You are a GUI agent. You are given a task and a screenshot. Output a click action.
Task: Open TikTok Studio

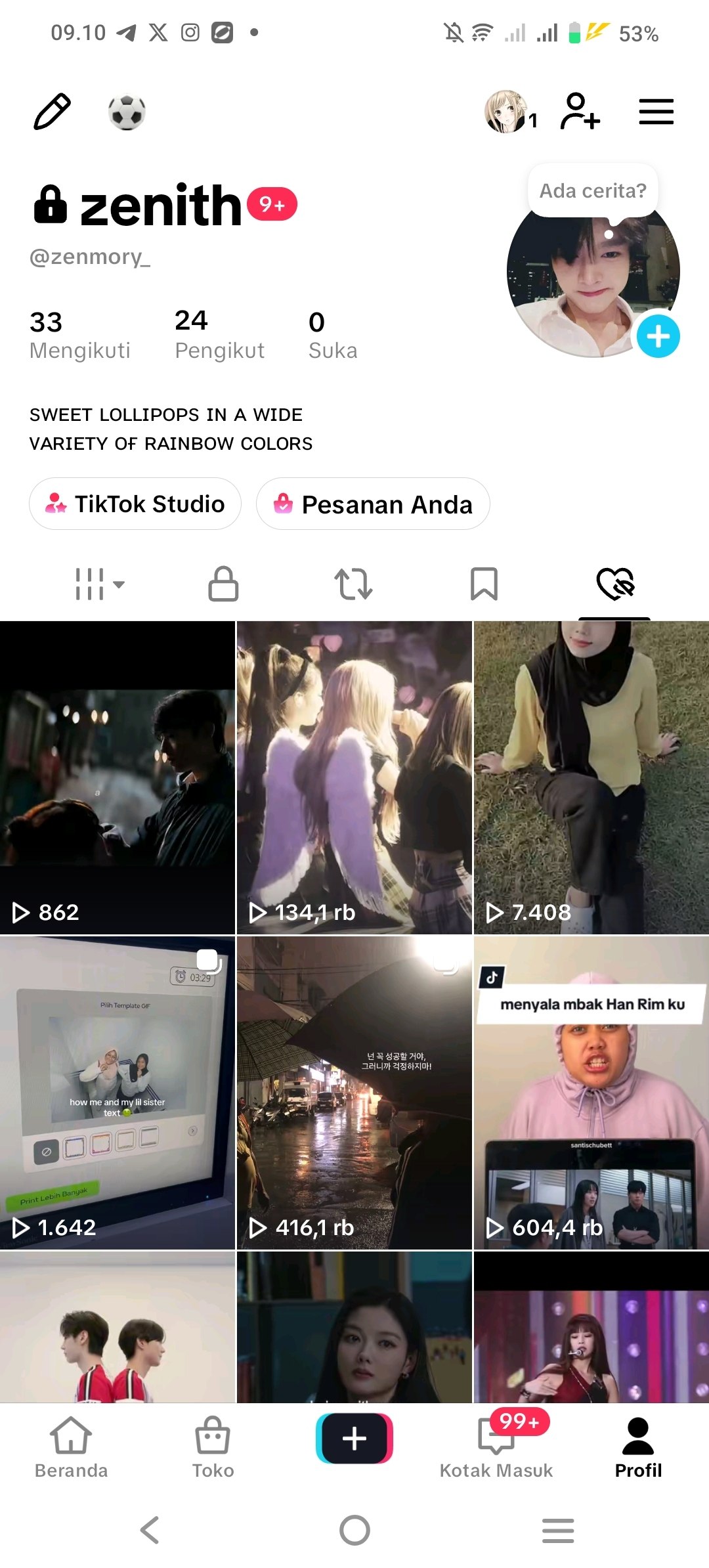point(135,504)
